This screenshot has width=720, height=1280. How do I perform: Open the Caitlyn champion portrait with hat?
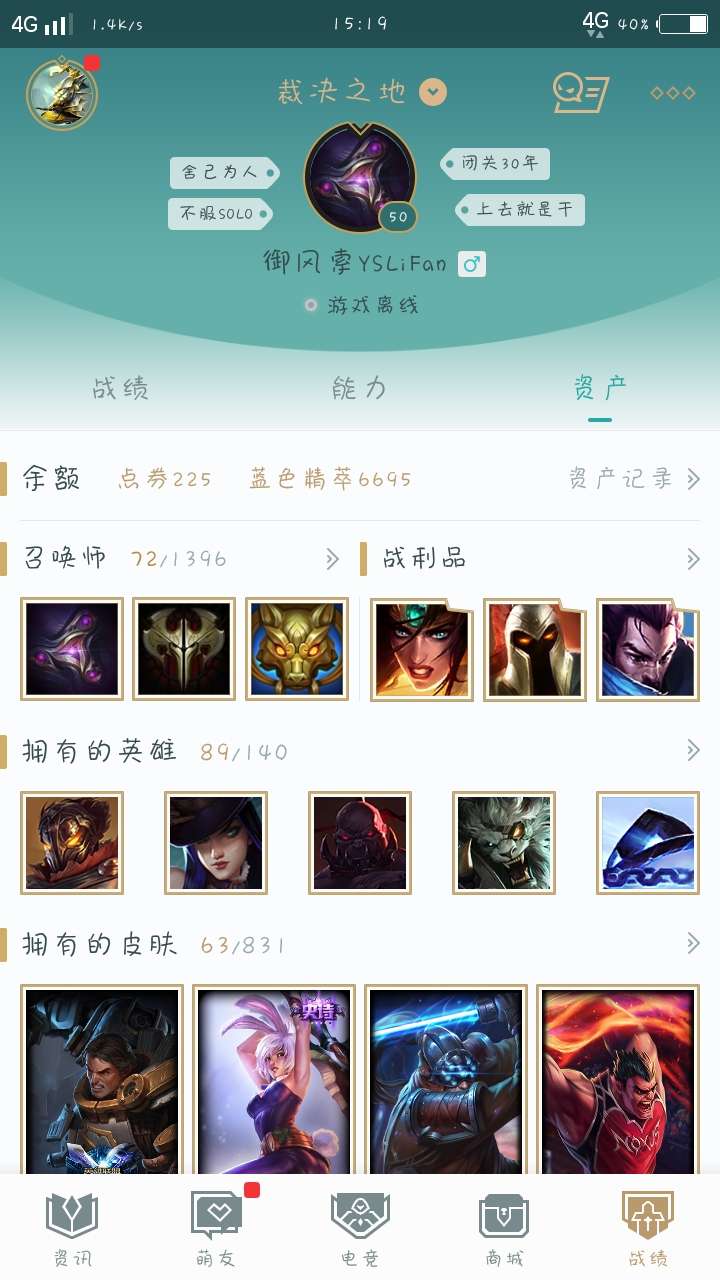point(216,843)
